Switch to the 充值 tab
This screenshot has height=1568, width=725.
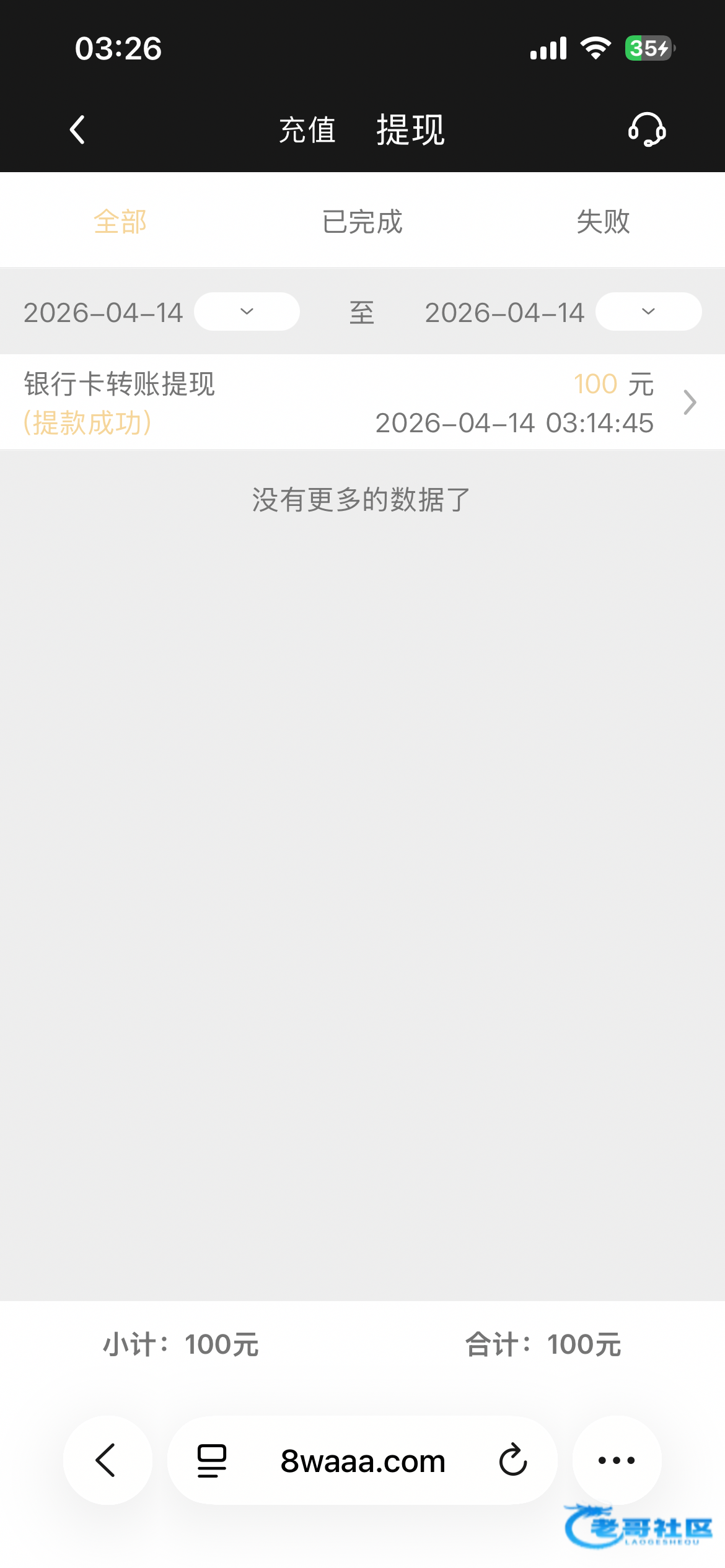[x=307, y=130]
